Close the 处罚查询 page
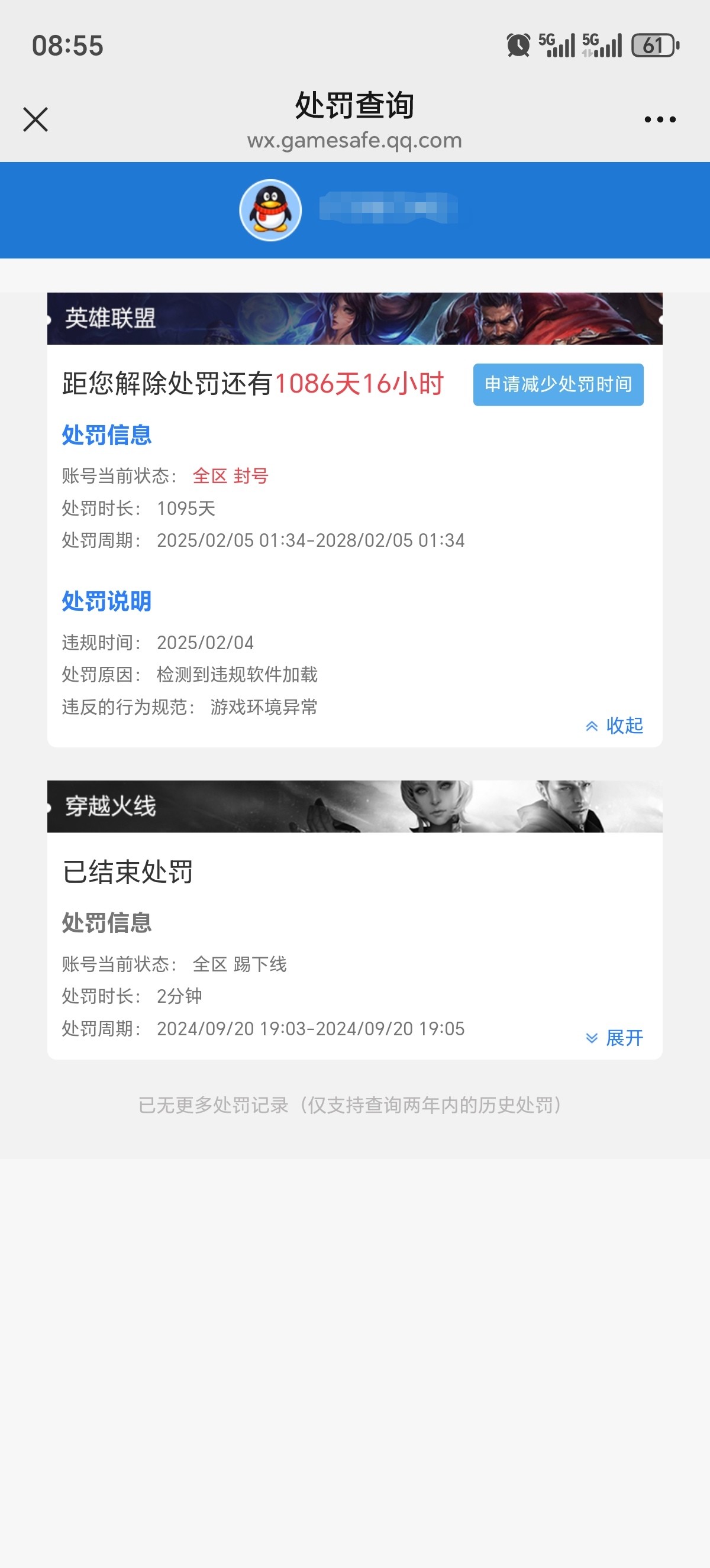Viewport: 710px width, 1568px height. point(35,119)
